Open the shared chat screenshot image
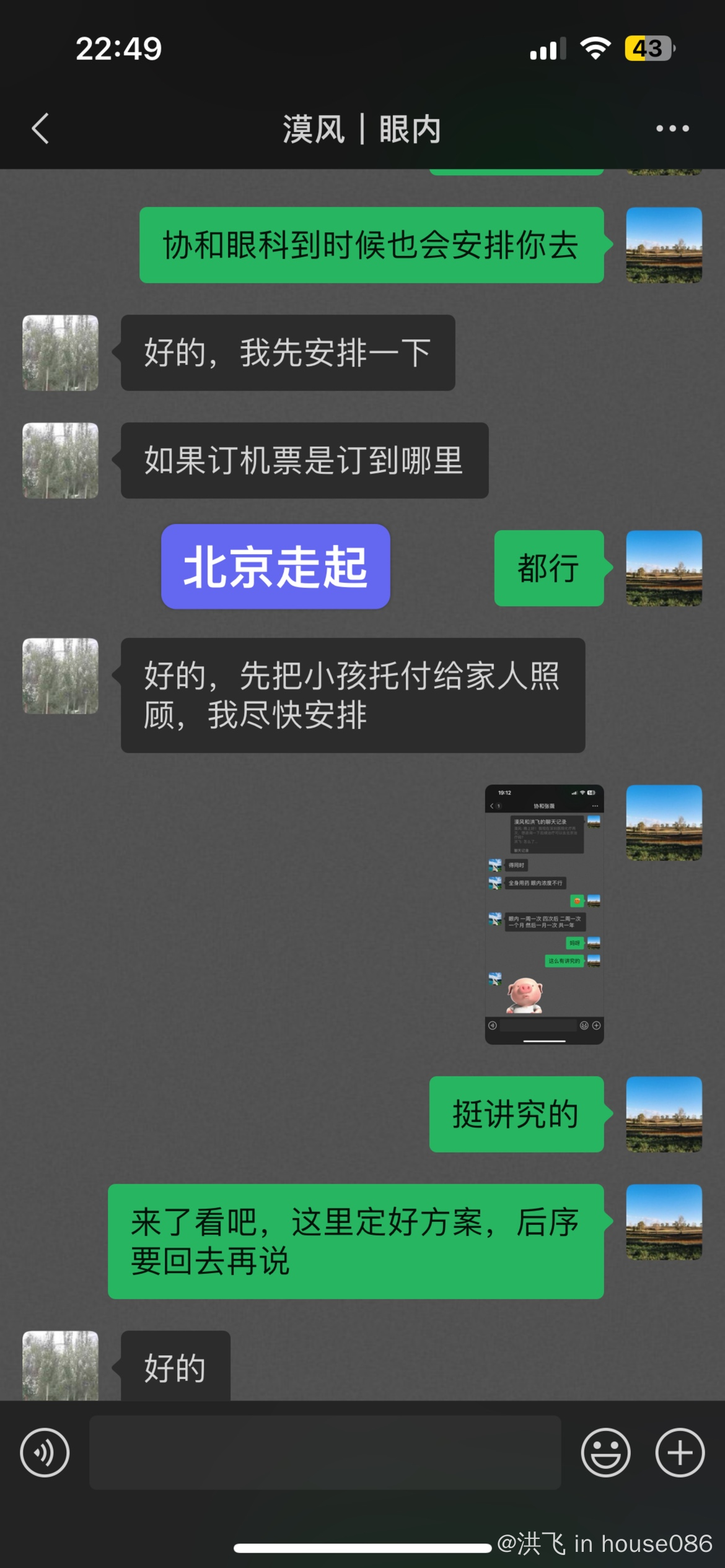Viewport: 725px width, 1568px height. click(x=544, y=915)
